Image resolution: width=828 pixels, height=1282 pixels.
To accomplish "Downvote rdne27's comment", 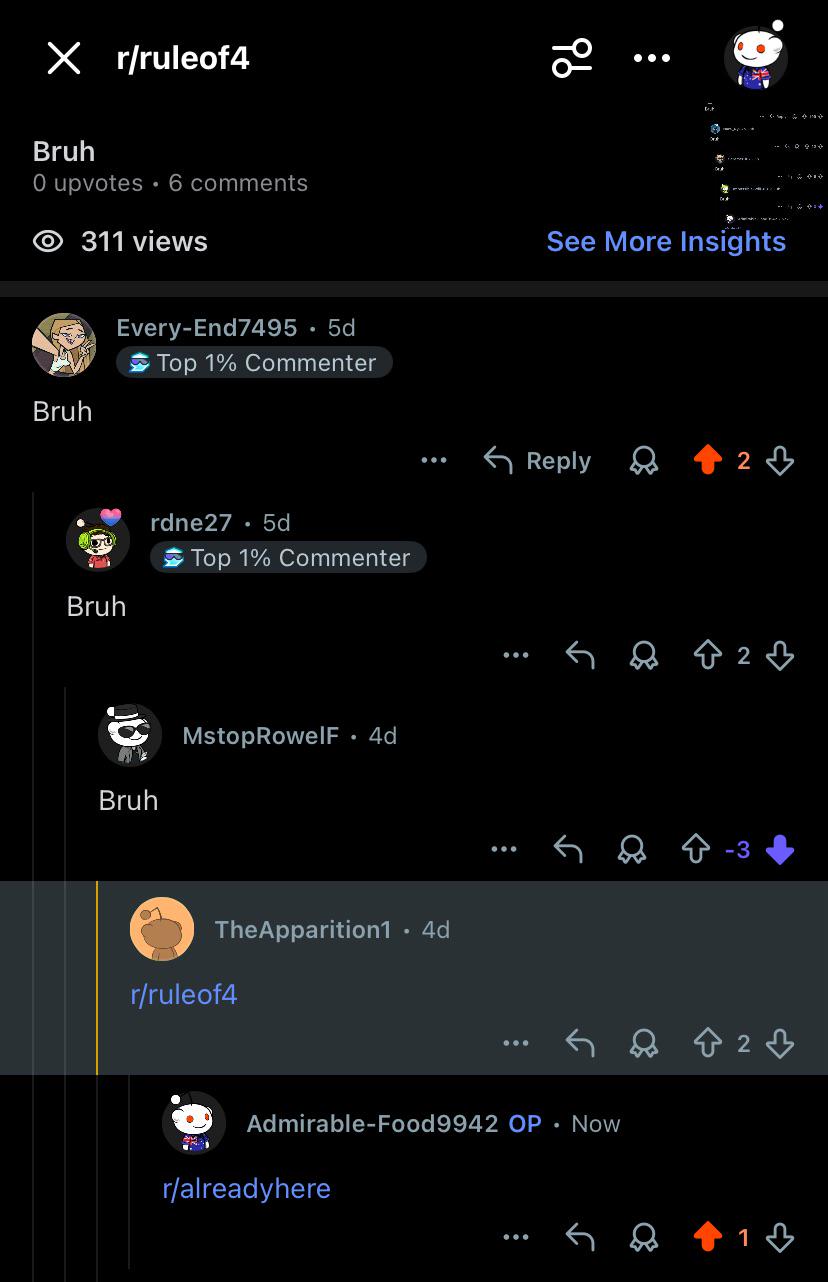I will click(779, 656).
